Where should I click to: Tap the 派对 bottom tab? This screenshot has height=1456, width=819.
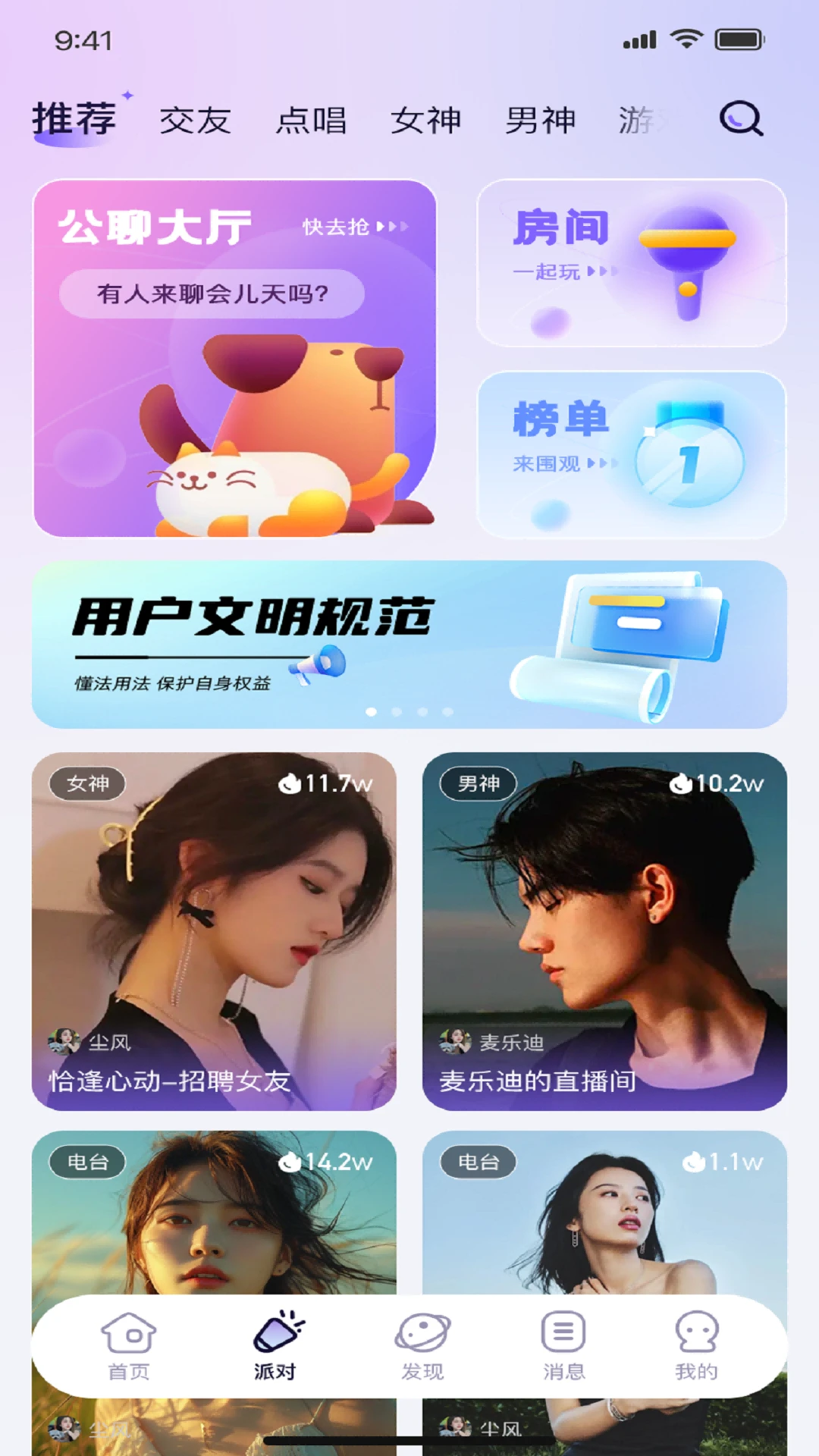[x=276, y=1346]
